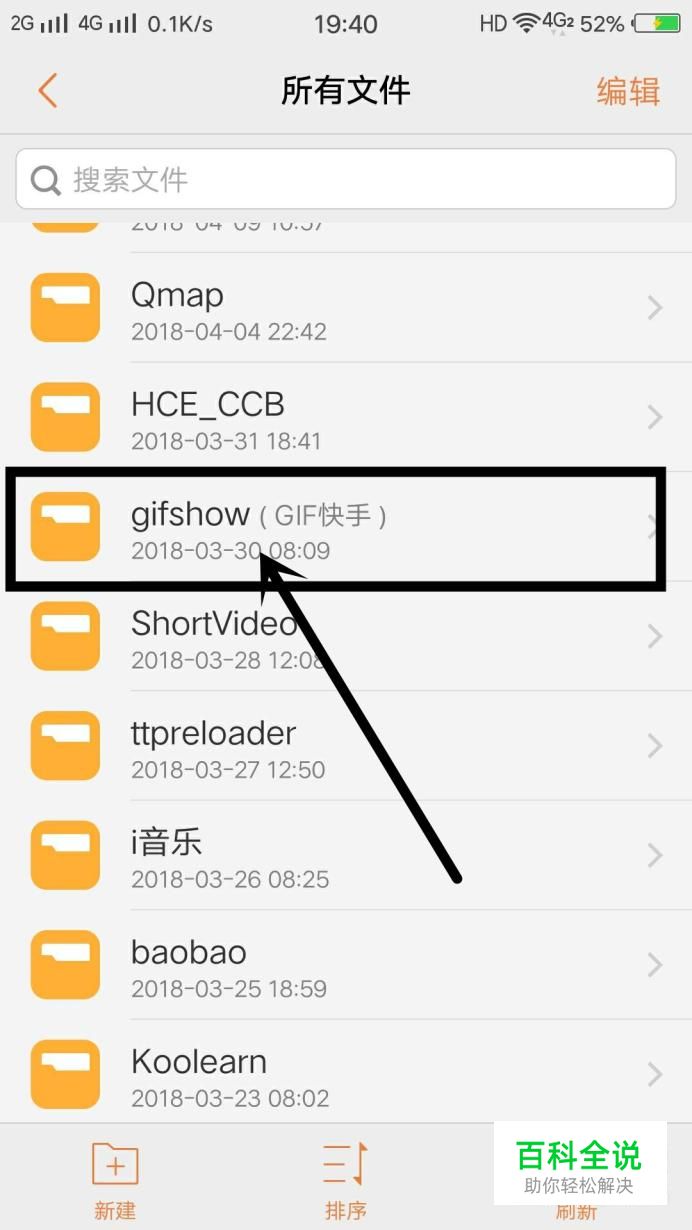Open the Qmap folder

click(346, 308)
